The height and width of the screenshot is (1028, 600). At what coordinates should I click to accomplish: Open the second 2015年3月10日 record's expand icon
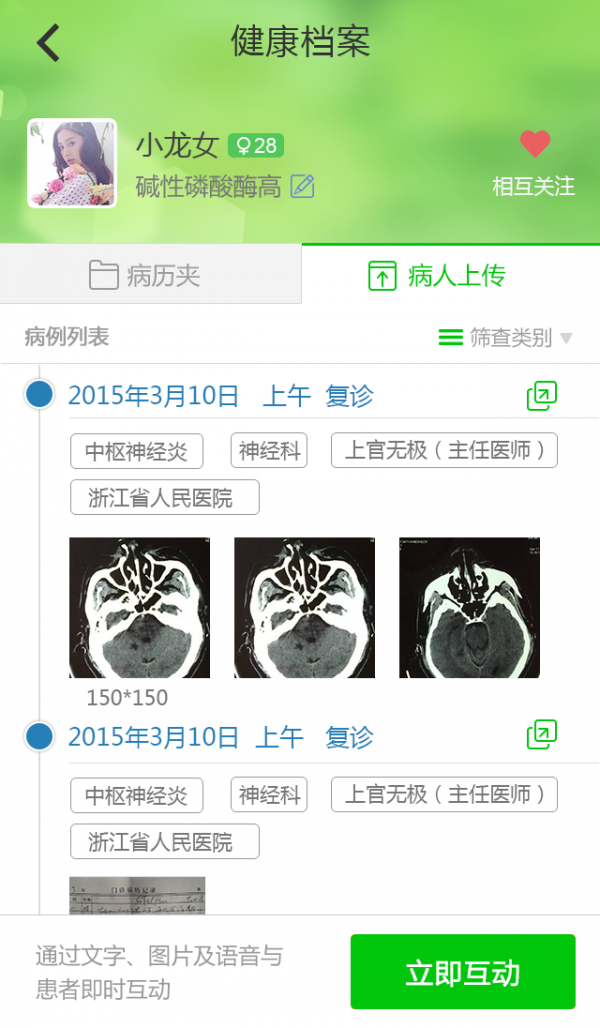click(x=541, y=735)
